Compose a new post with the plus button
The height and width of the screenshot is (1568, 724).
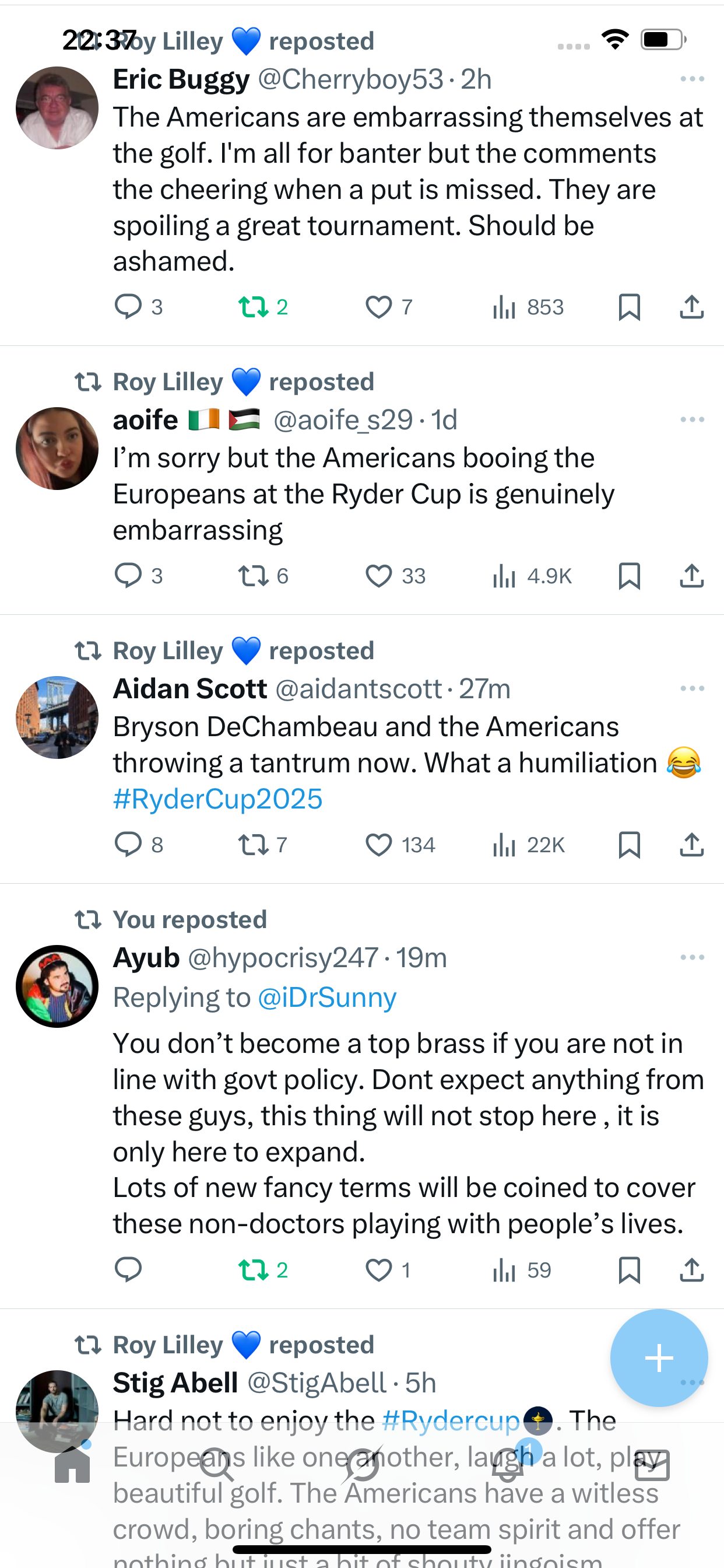659,1357
